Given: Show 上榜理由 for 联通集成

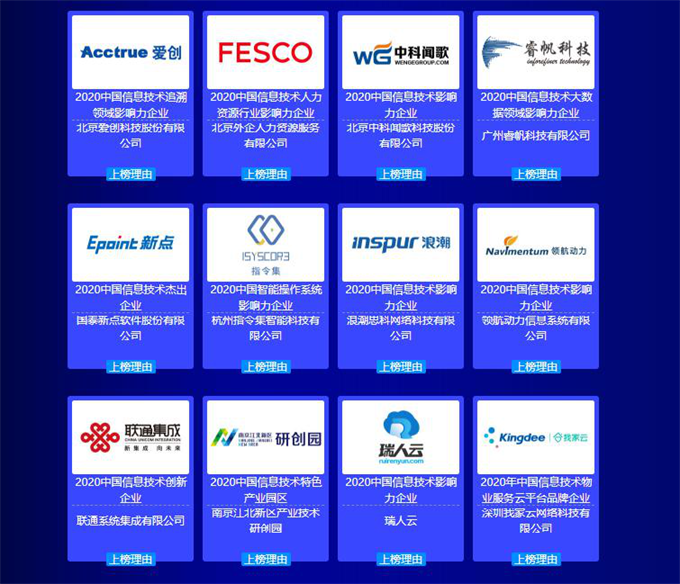Looking at the screenshot, I should [x=130, y=559].
